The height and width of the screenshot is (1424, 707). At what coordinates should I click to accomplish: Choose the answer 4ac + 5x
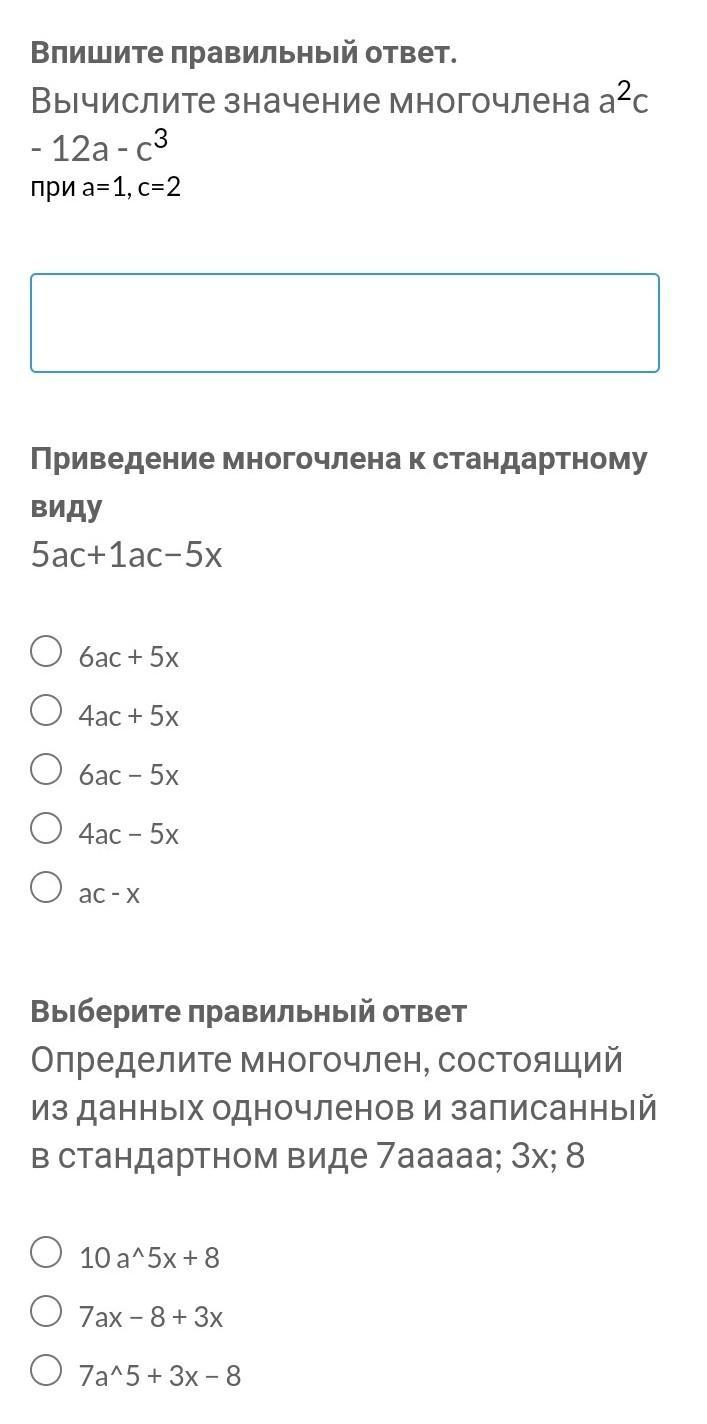point(46,711)
